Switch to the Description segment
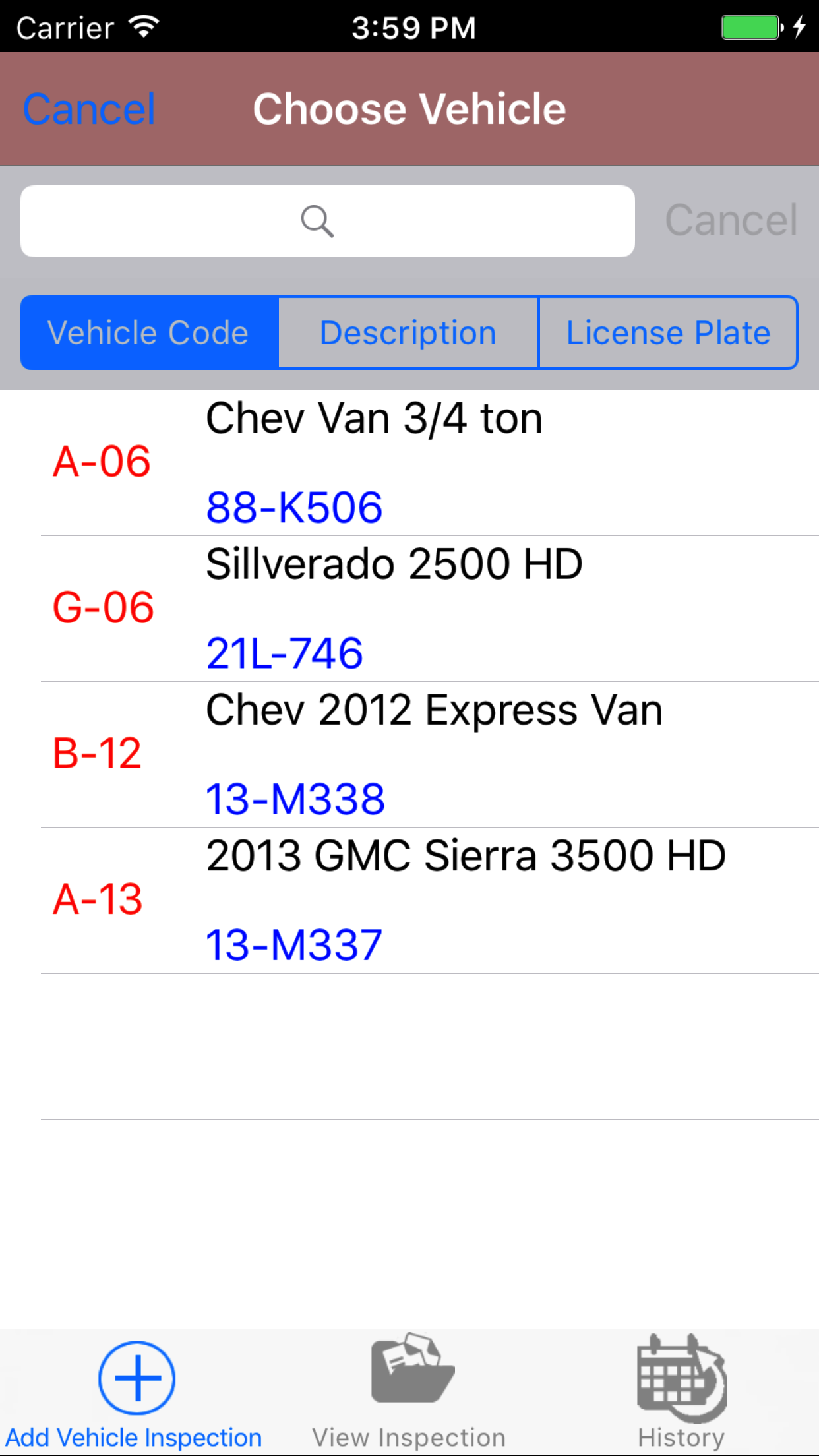 click(408, 333)
